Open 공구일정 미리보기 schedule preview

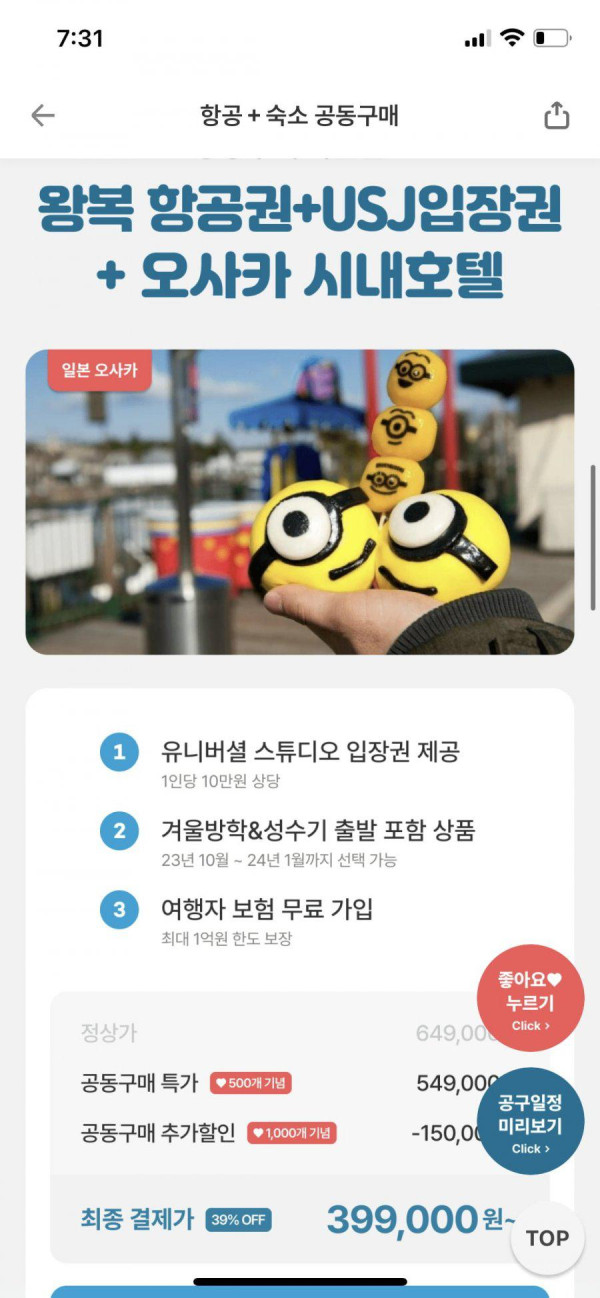[530, 1120]
